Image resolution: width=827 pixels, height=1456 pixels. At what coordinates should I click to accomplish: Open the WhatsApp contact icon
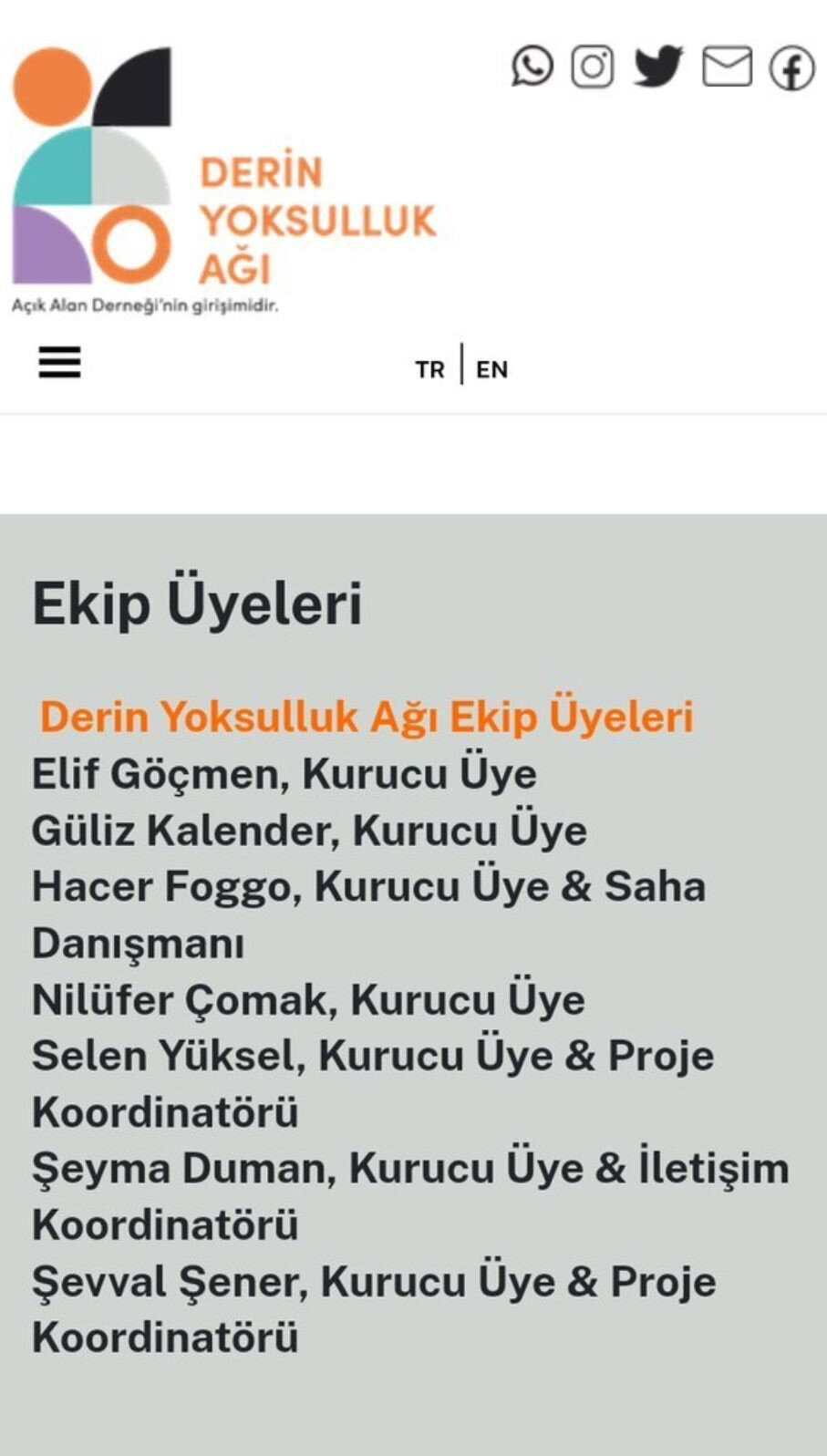coord(532,67)
